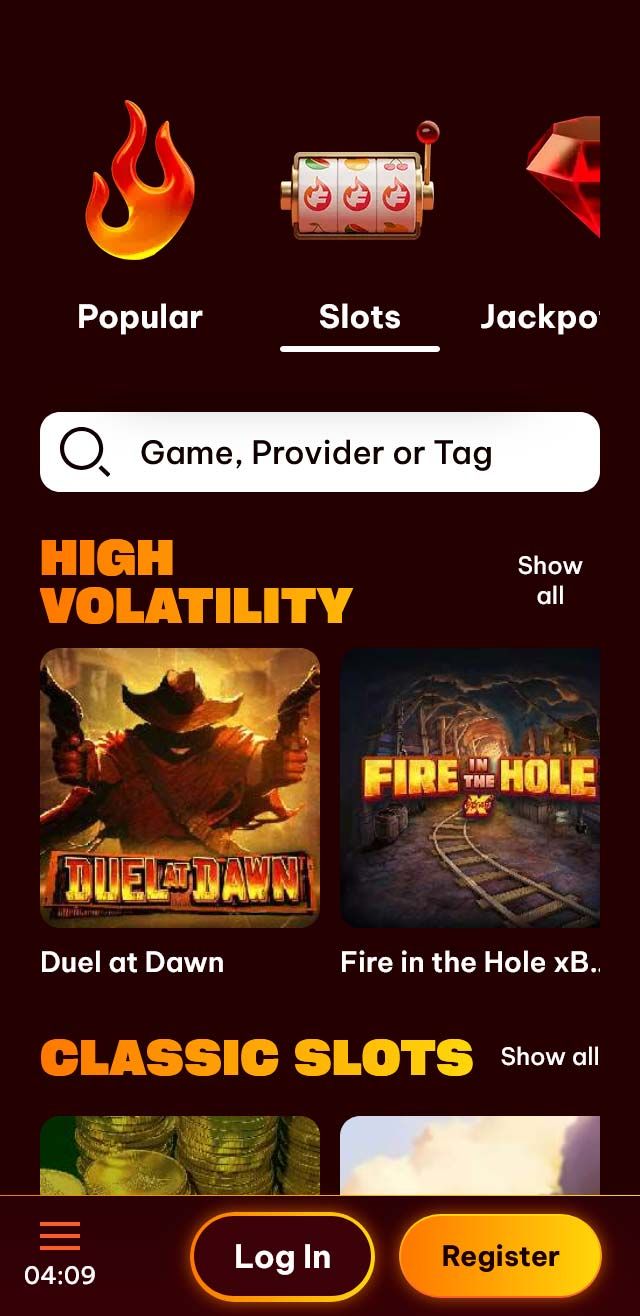Tap the Log In button

pyautogui.click(x=282, y=1257)
